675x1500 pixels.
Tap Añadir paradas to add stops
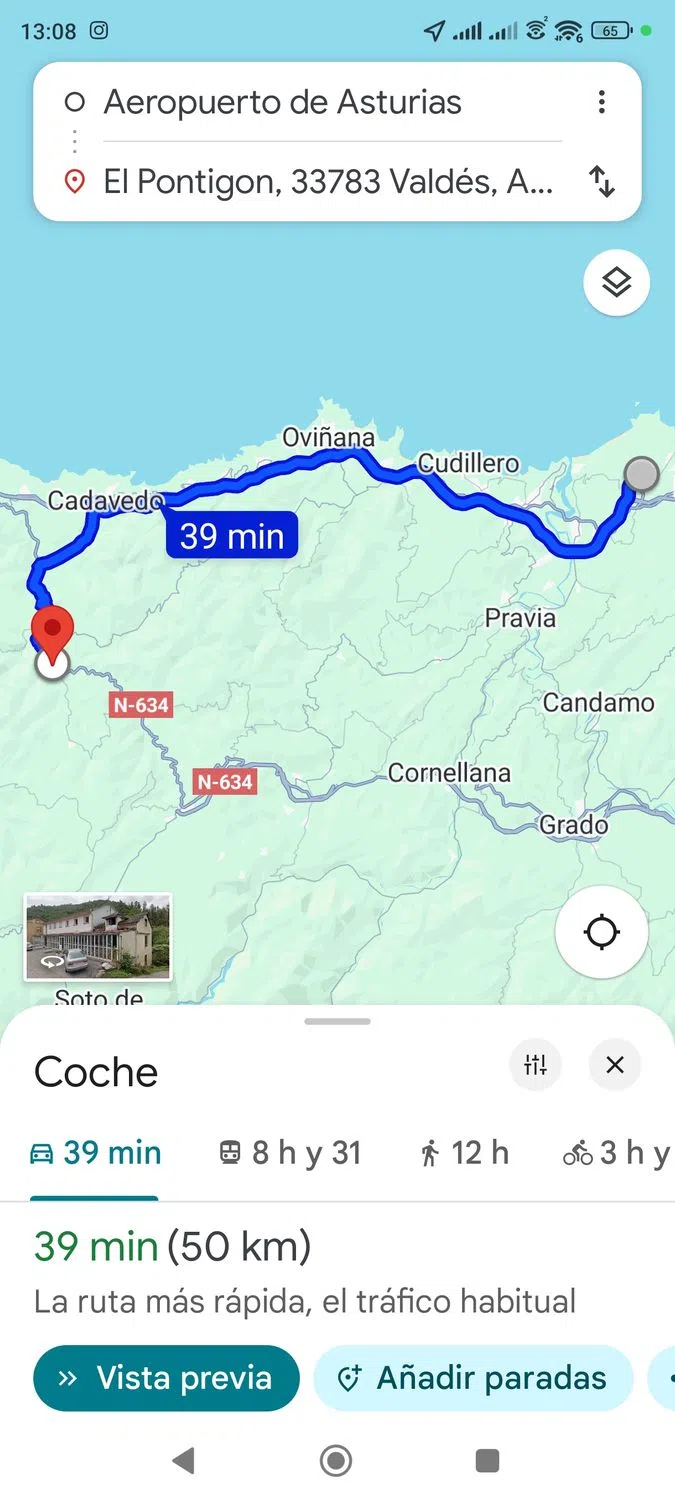473,1378
